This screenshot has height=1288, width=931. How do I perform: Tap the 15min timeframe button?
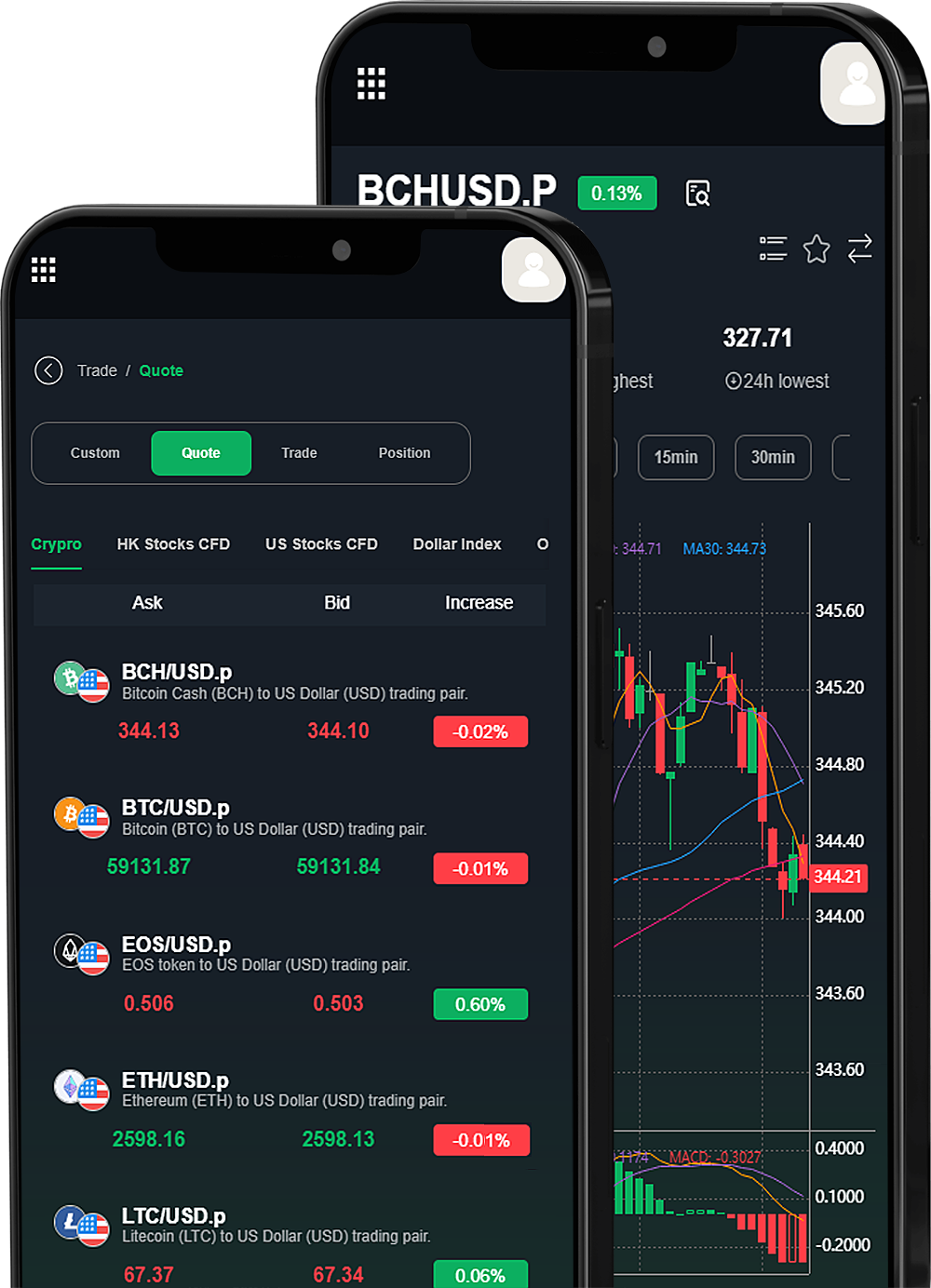[x=676, y=457]
